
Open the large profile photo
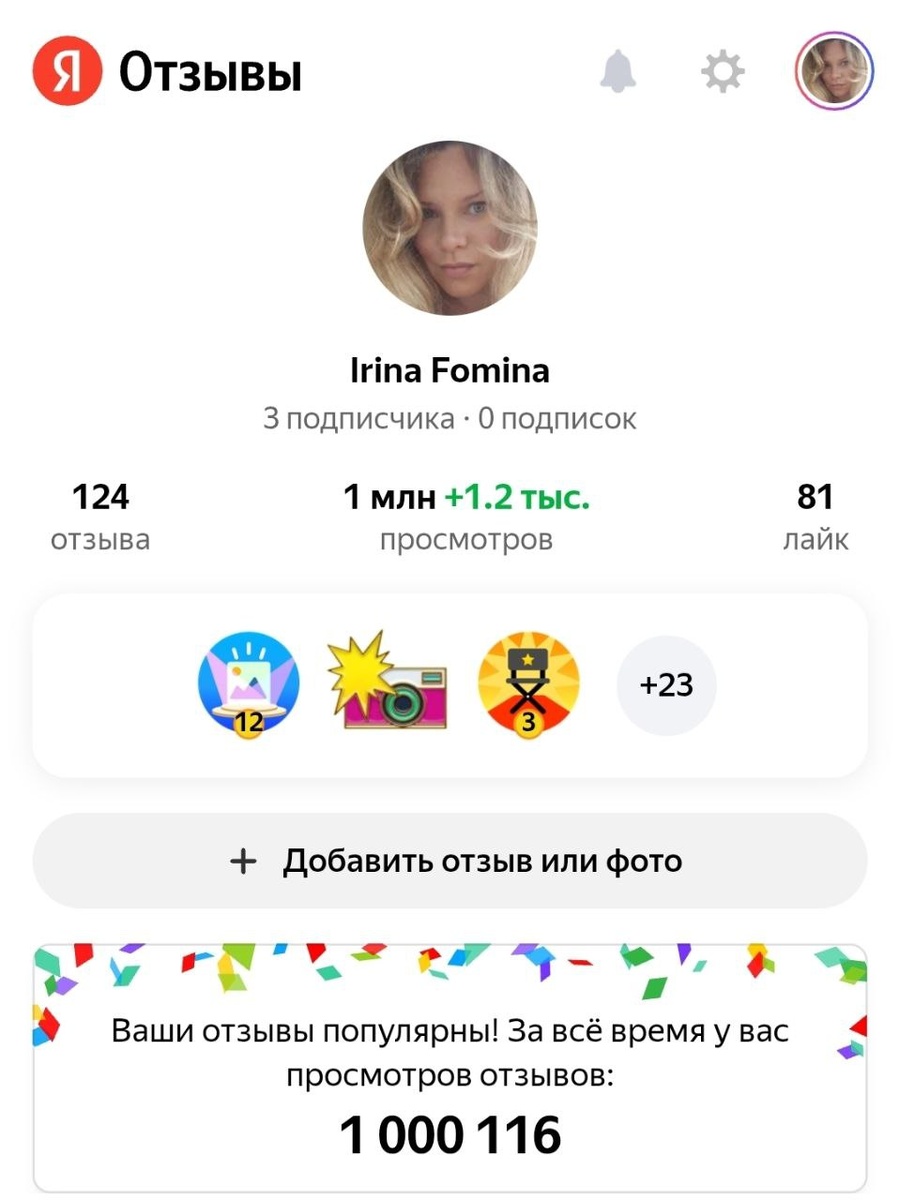450,228
